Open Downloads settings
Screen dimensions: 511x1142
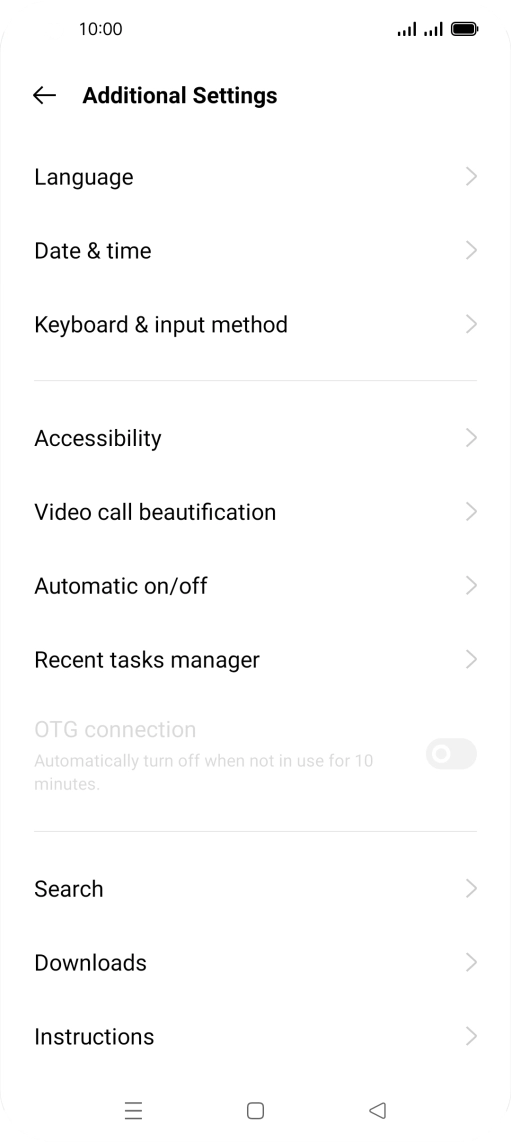pyautogui.click(x=256, y=963)
